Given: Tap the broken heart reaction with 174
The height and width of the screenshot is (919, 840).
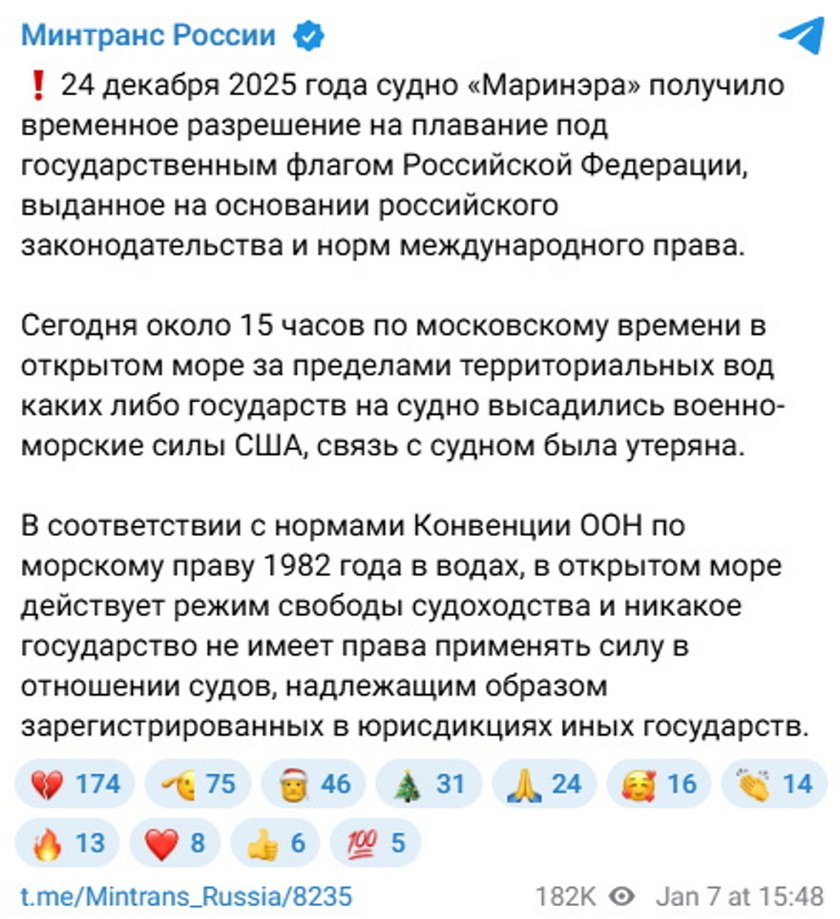Looking at the screenshot, I should (x=76, y=783).
